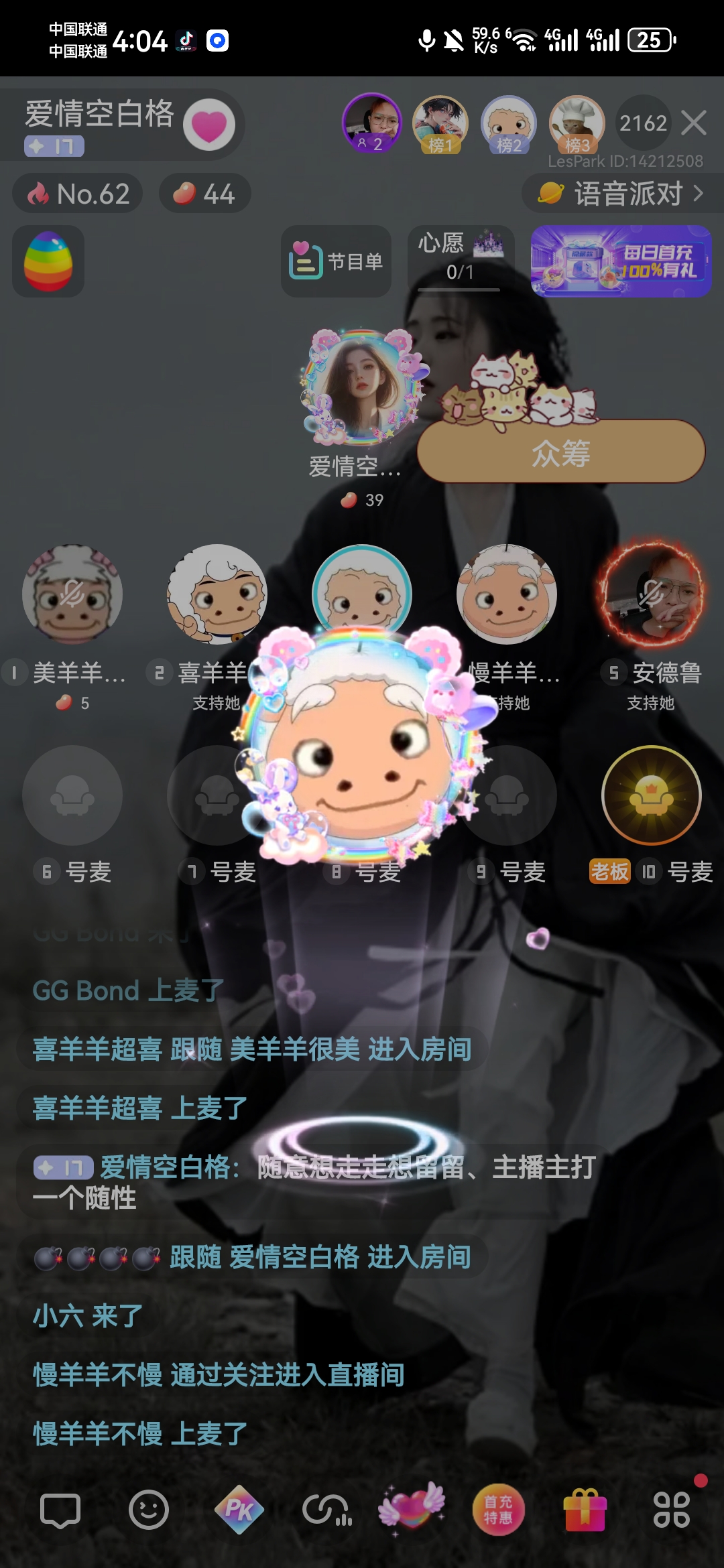Open the 首充特惠 first recharge offer
This screenshot has width=724, height=1568.
coord(498,1510)
